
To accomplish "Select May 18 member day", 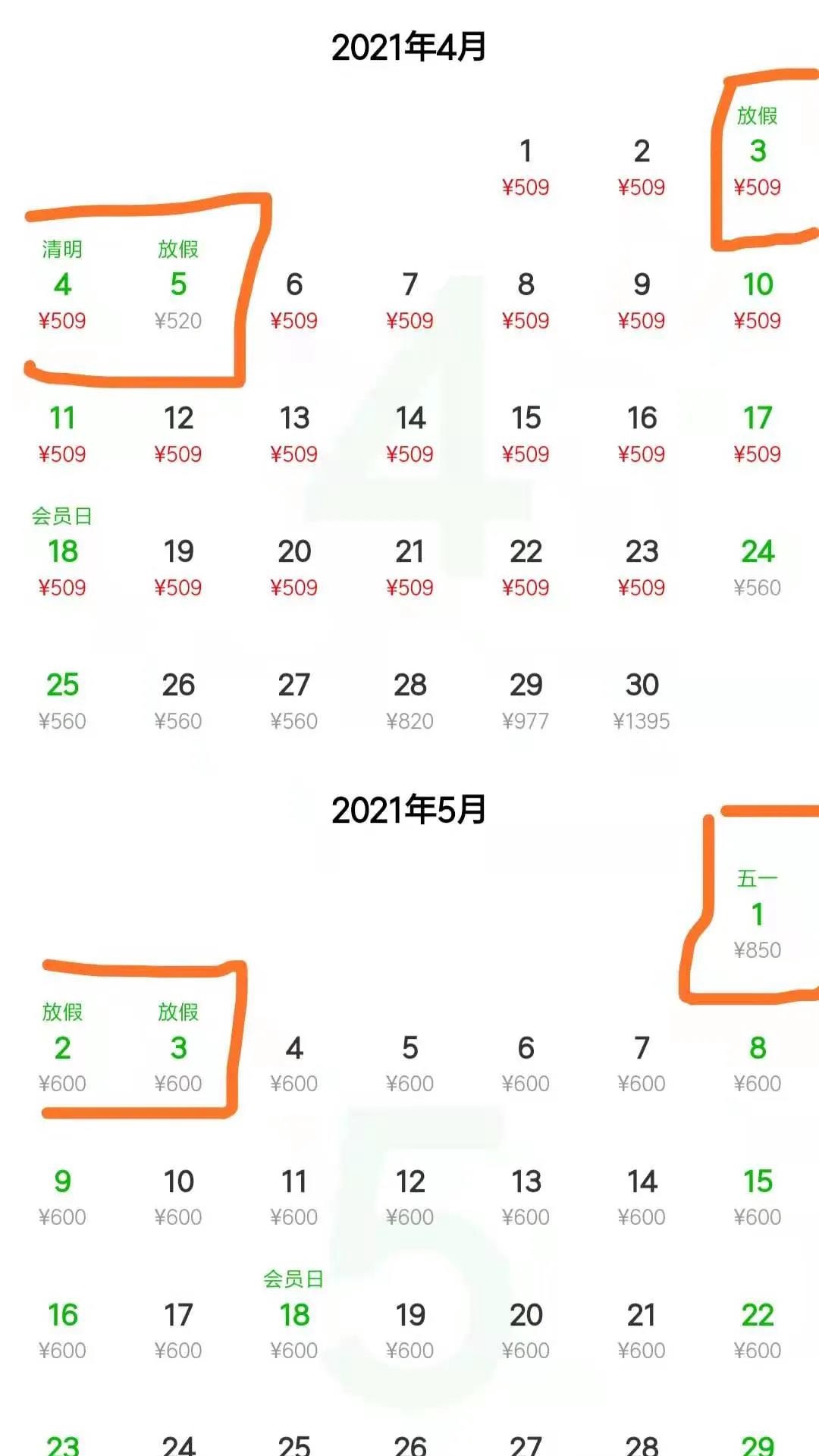I will click(x=293, y=1322).
